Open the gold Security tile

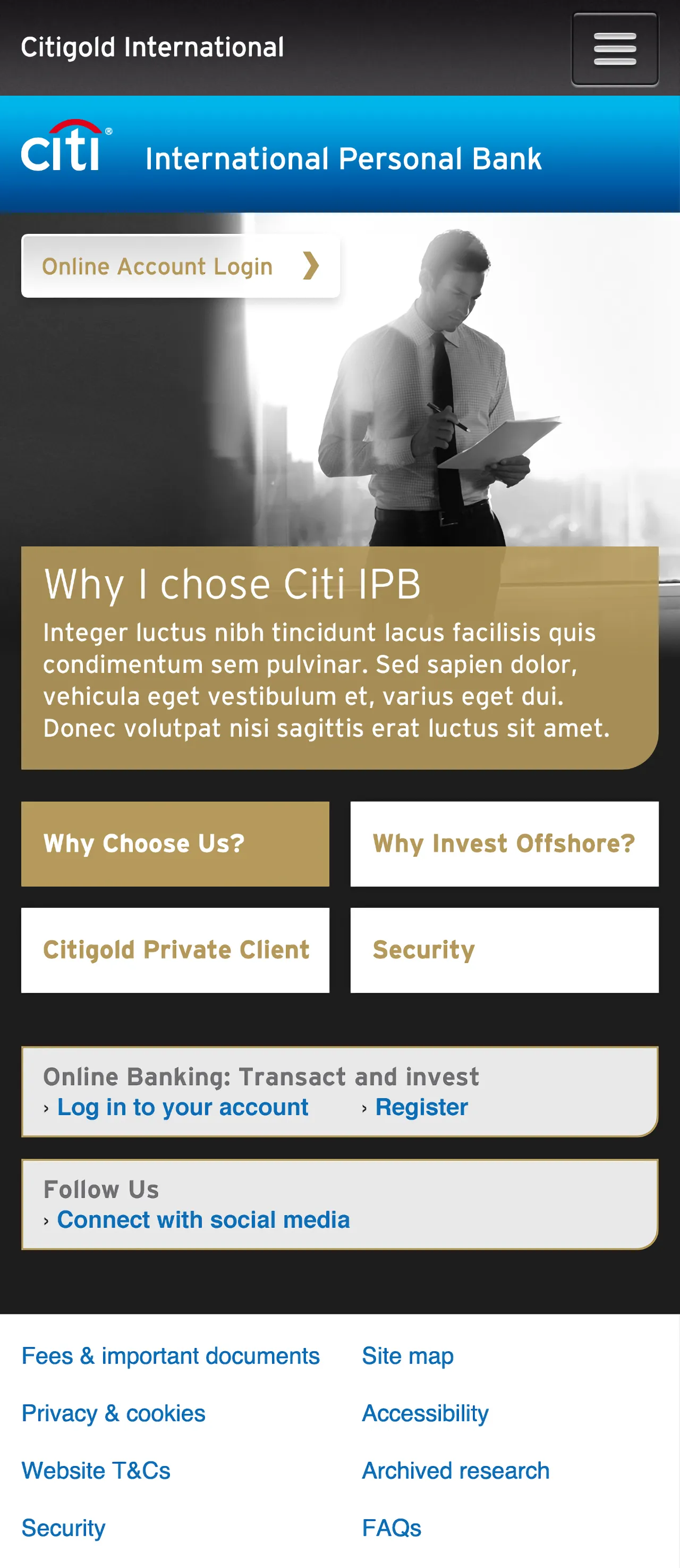[504, 950]
